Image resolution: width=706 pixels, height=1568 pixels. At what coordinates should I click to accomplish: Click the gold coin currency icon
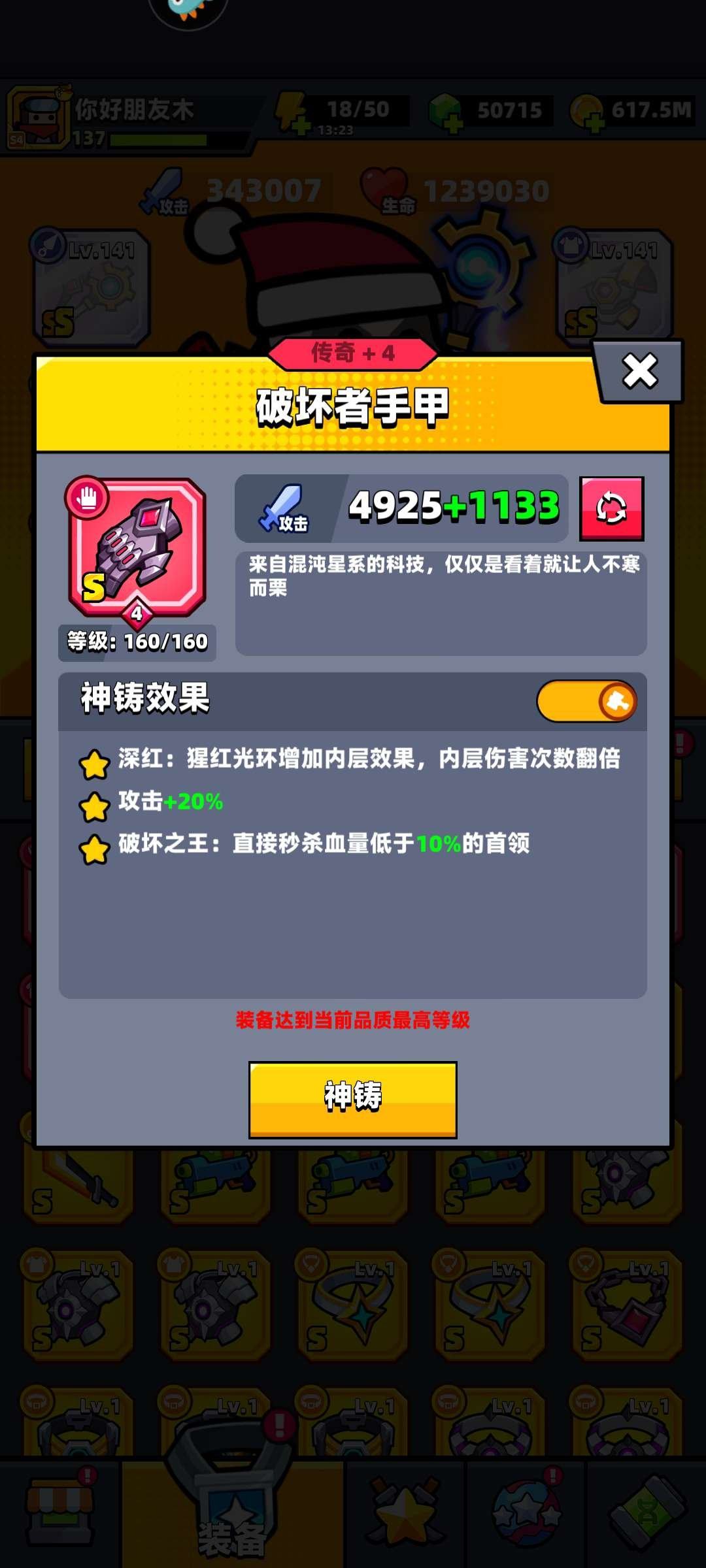pos(584,109)
